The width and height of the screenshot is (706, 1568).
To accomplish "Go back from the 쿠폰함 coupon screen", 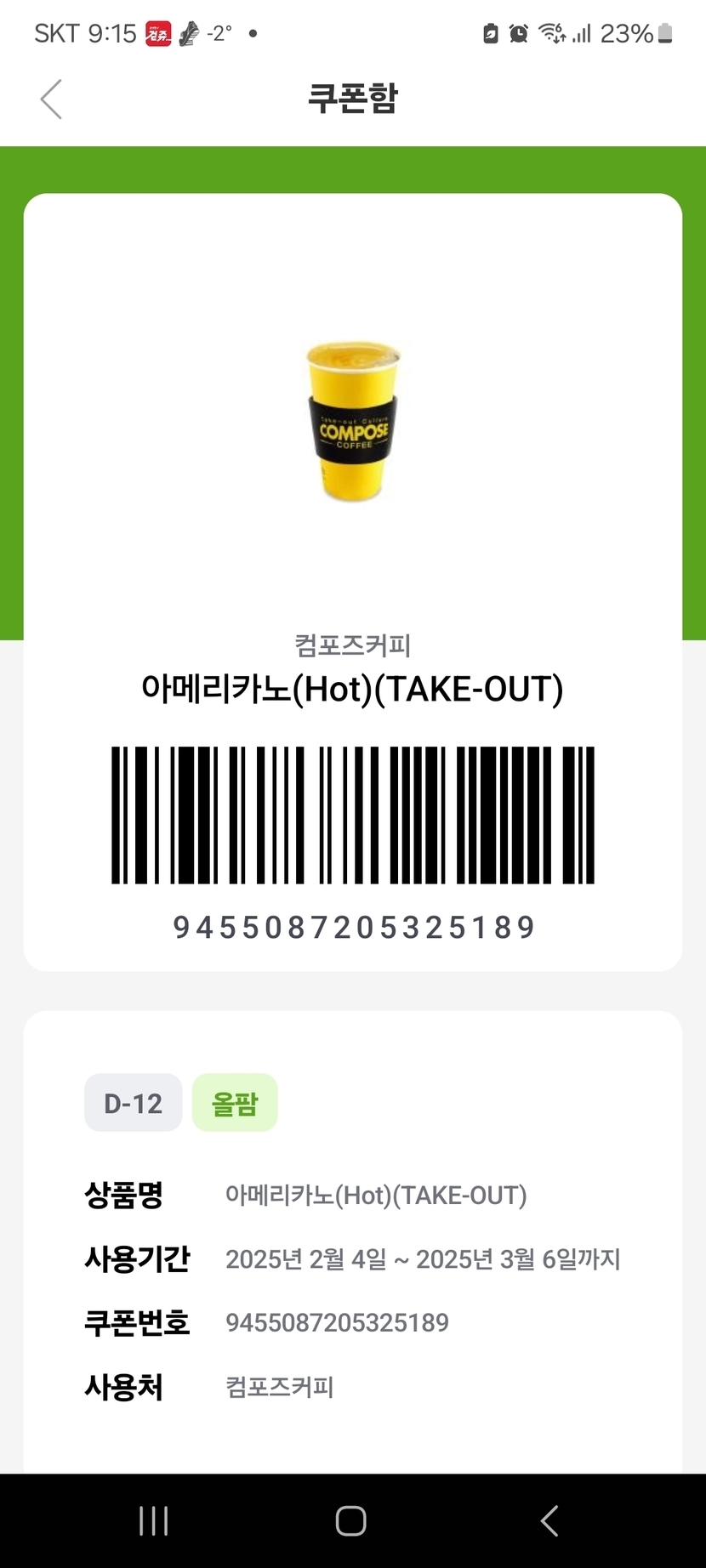I will click(52, 99).
